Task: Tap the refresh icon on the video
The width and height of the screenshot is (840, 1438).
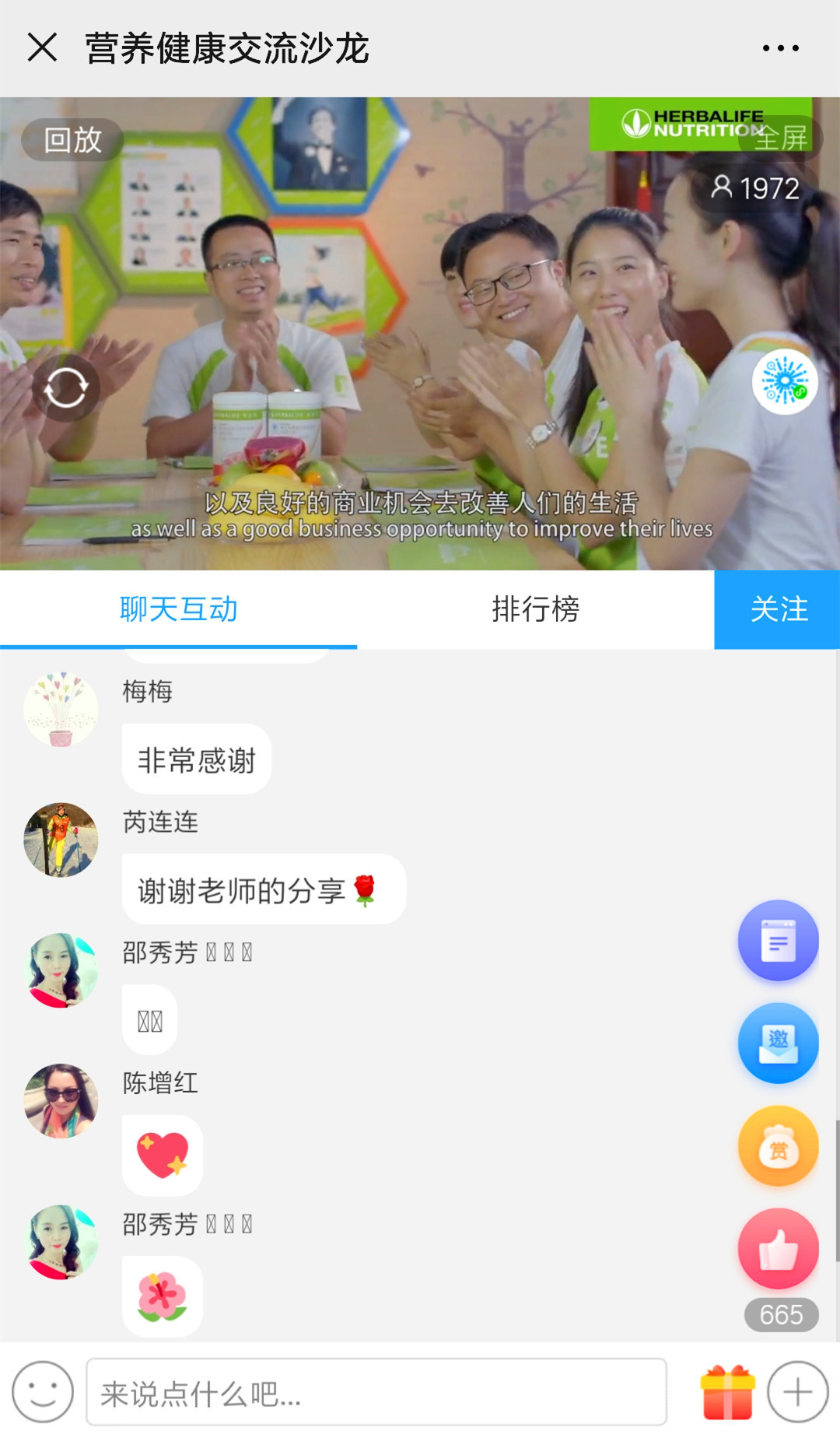Action: [66, 388]
